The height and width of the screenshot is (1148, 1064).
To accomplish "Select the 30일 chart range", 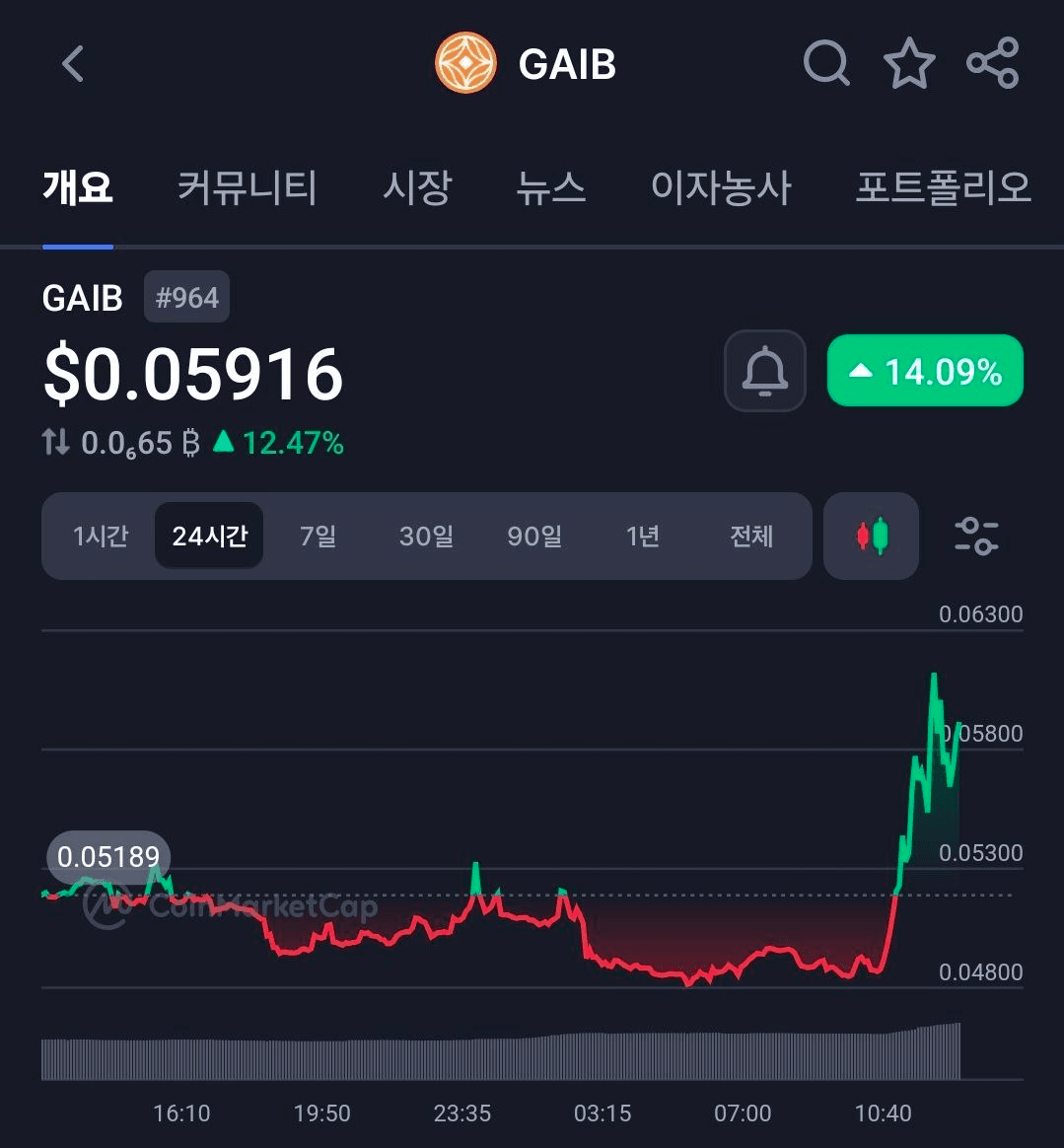I will click(x=426, y=537).
